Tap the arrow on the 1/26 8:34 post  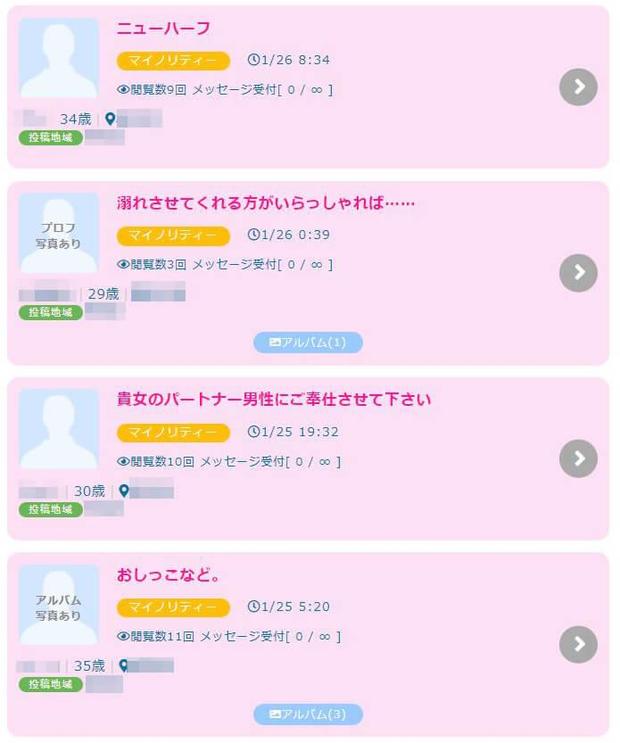tap(578, 87)
